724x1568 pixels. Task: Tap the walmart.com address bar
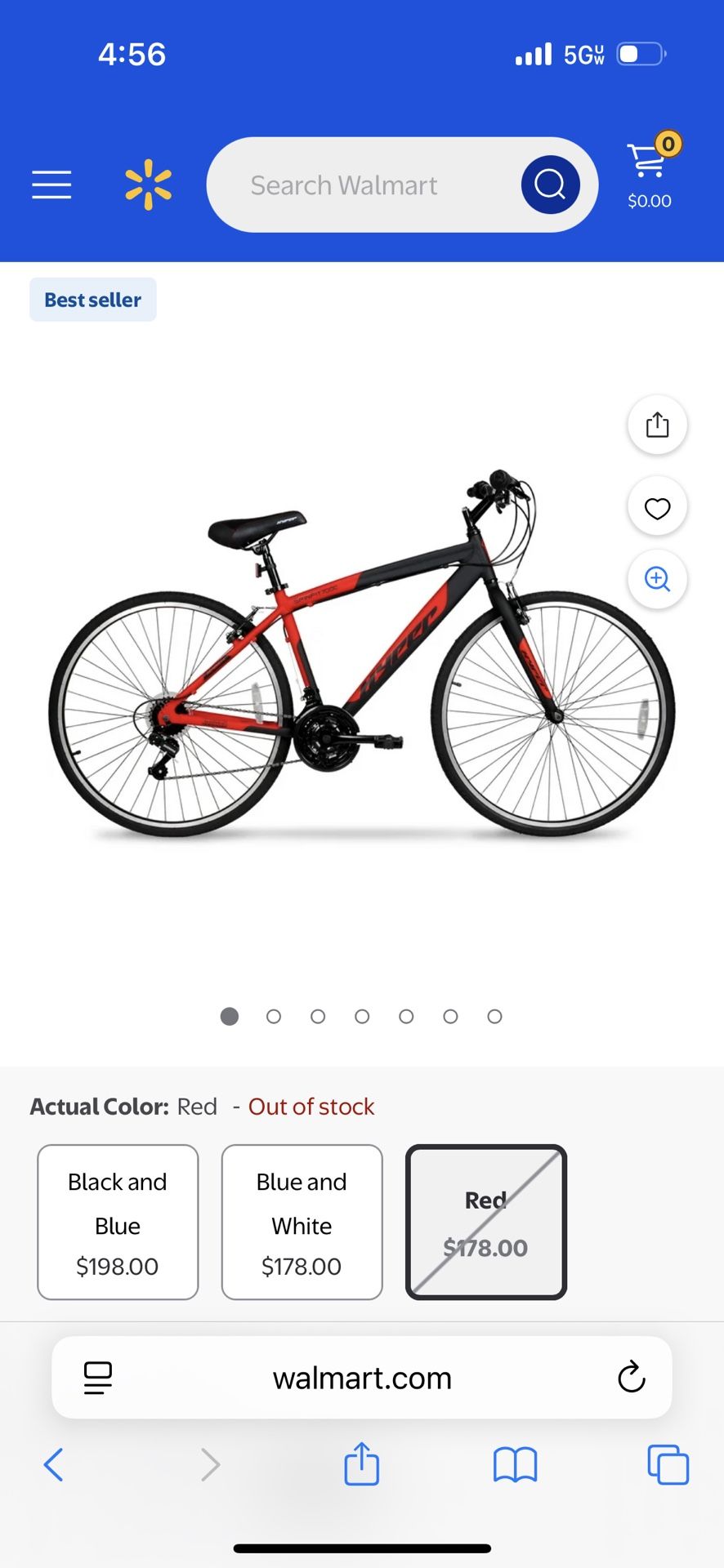pyautogui.click(x=362, y=1378)
